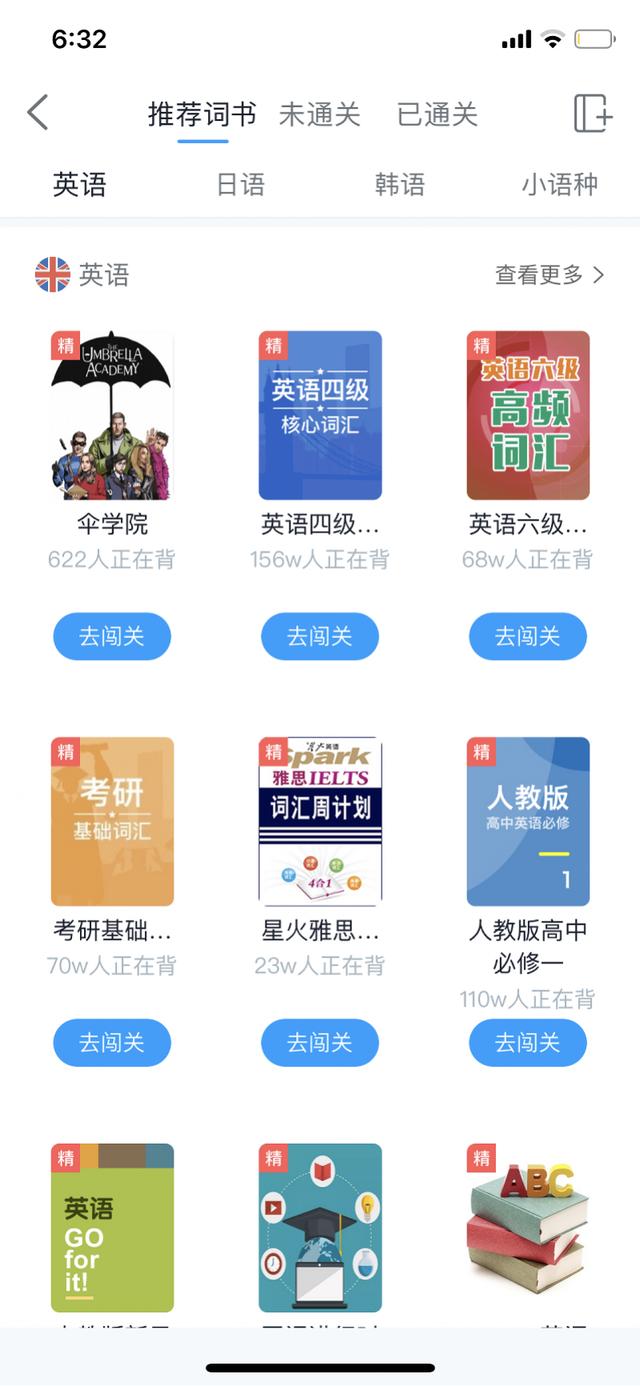
Task: Tap 去闯关 under 考研基础 wordbook
Action: coord(112,1043)
